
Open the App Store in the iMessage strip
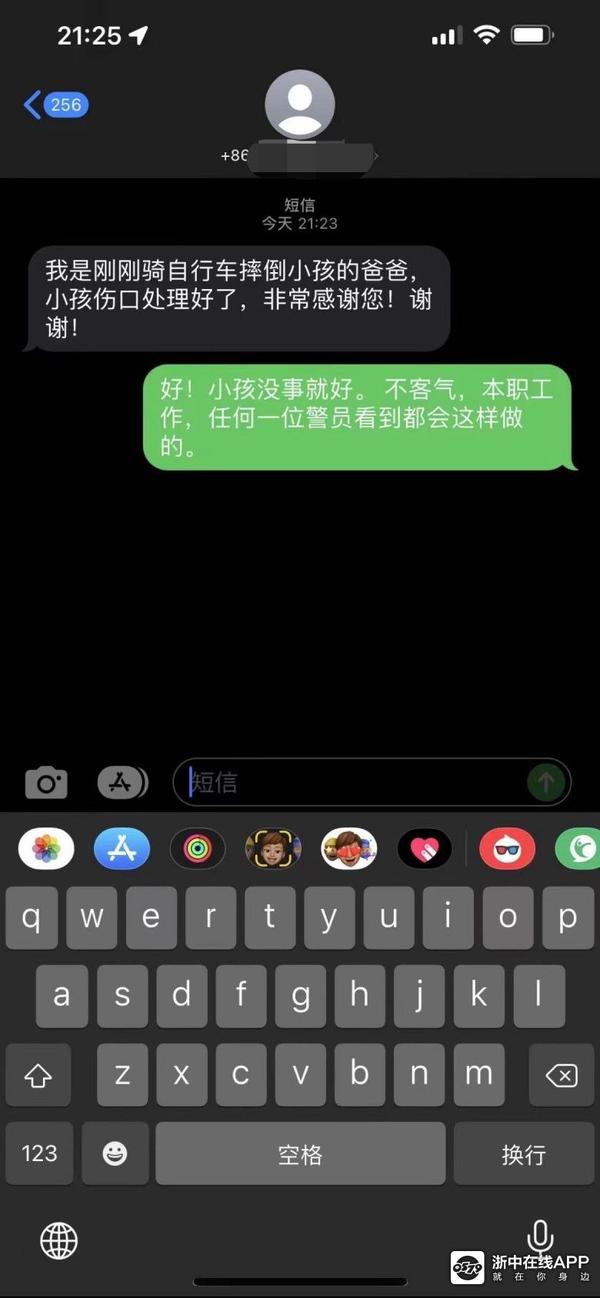click(x=121, y=849)
